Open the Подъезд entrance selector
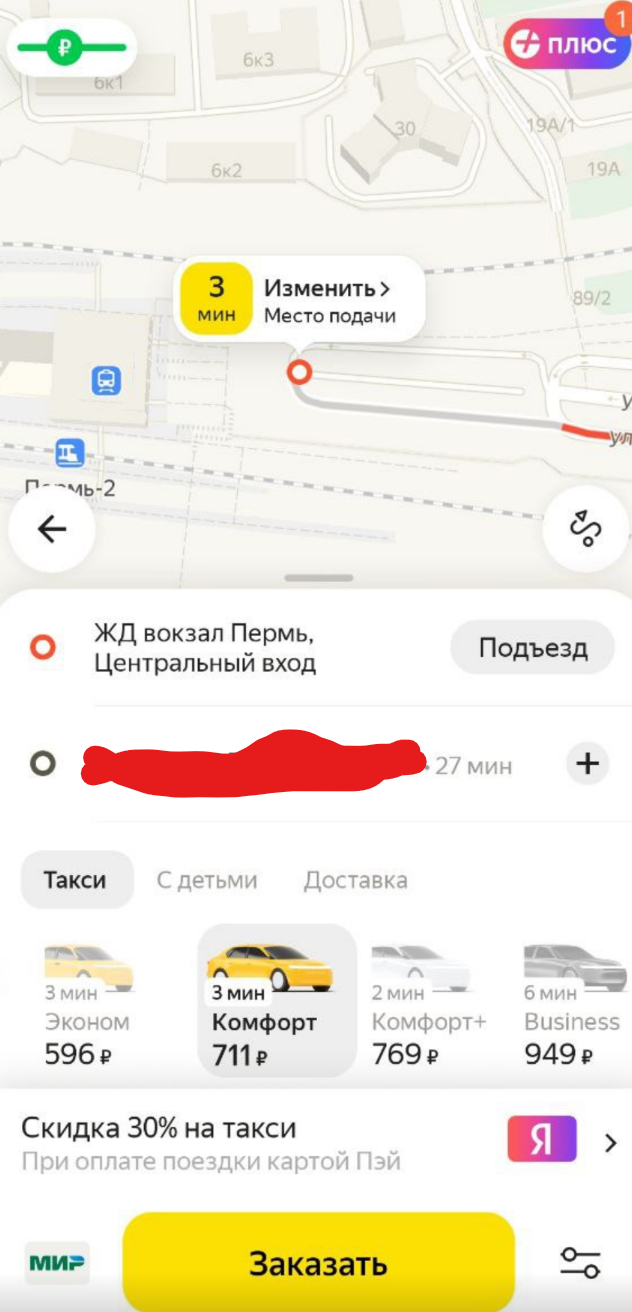 coord(532,648)
